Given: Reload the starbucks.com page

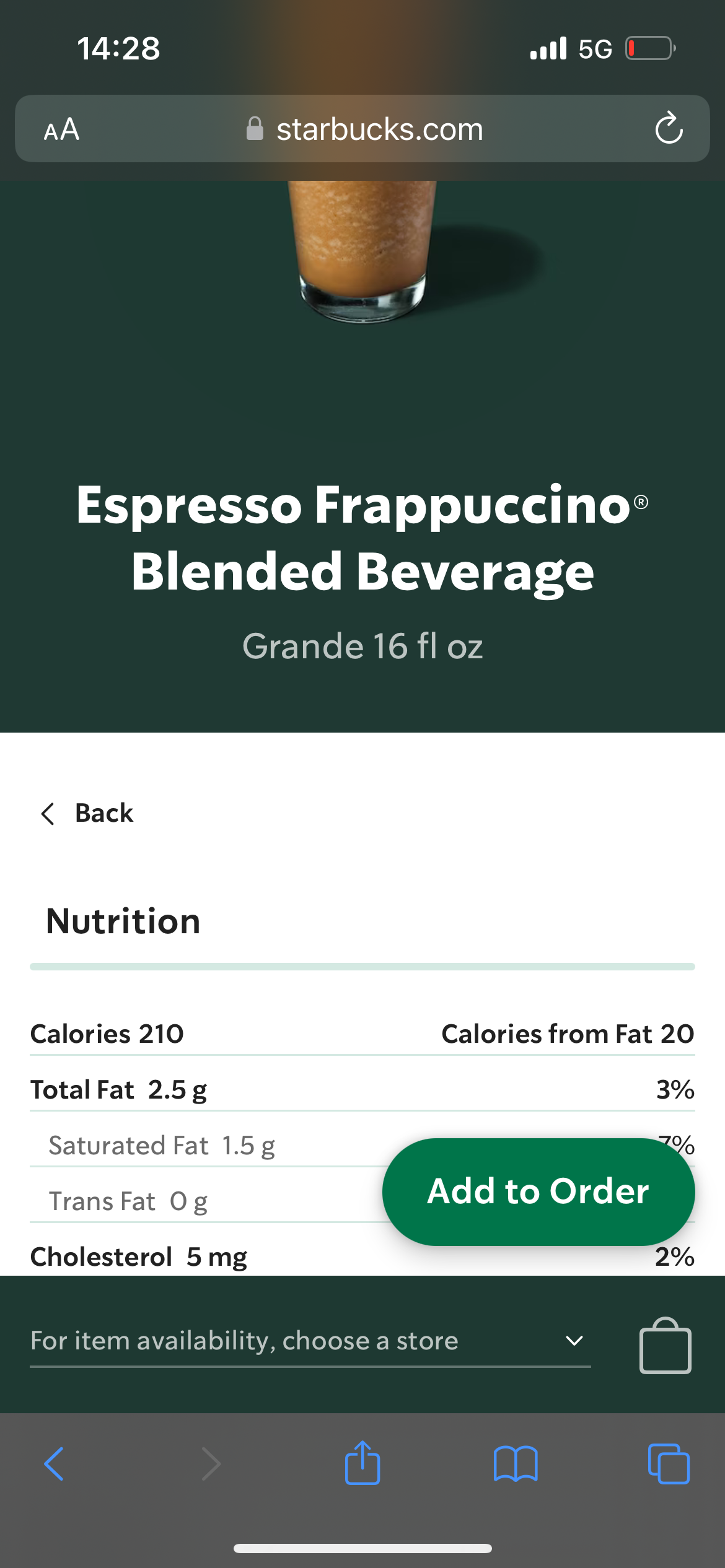Looking at the screenshot, I should pyautogui.click(x=669, y=129).
